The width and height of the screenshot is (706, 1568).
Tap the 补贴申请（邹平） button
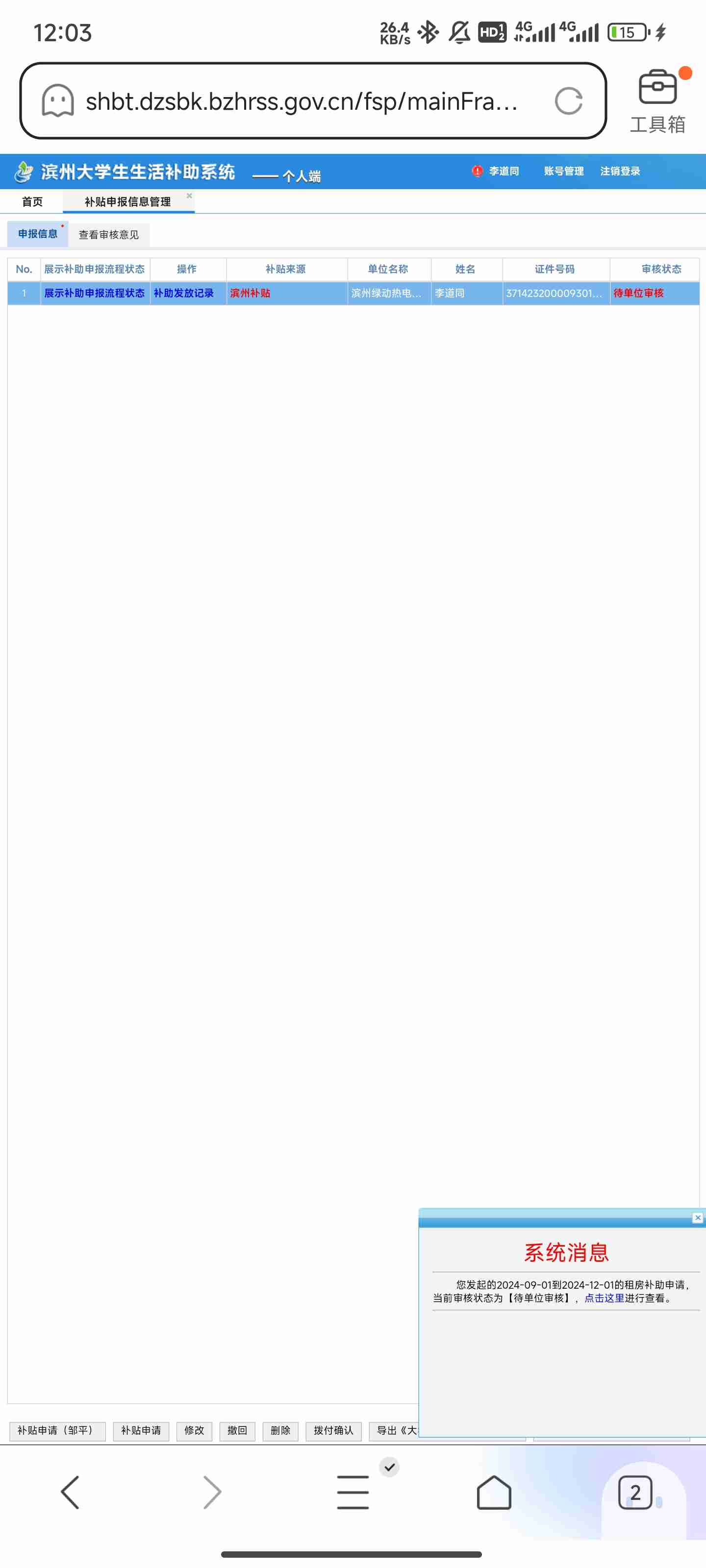pos(57,1430)
